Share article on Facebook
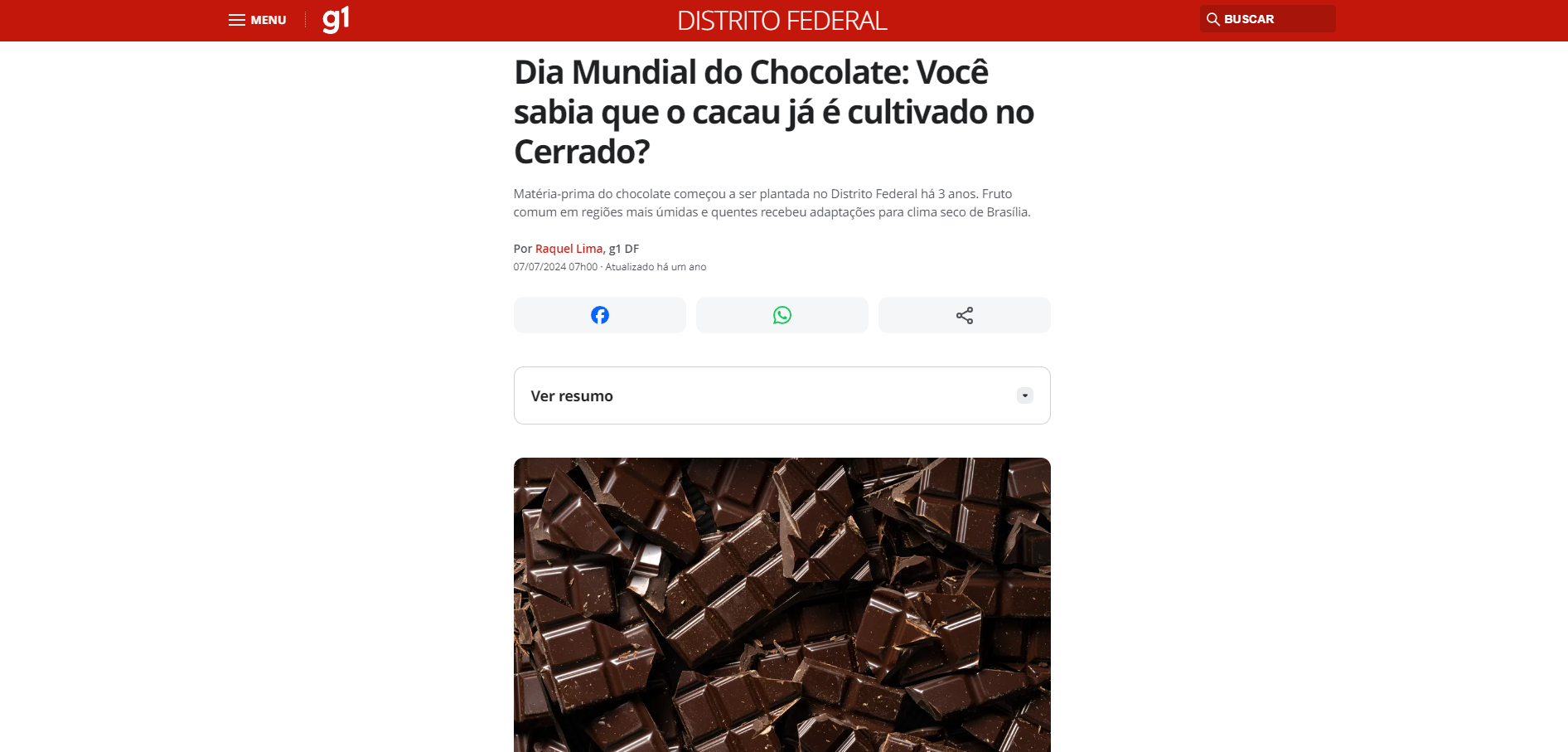 [599, 315]
